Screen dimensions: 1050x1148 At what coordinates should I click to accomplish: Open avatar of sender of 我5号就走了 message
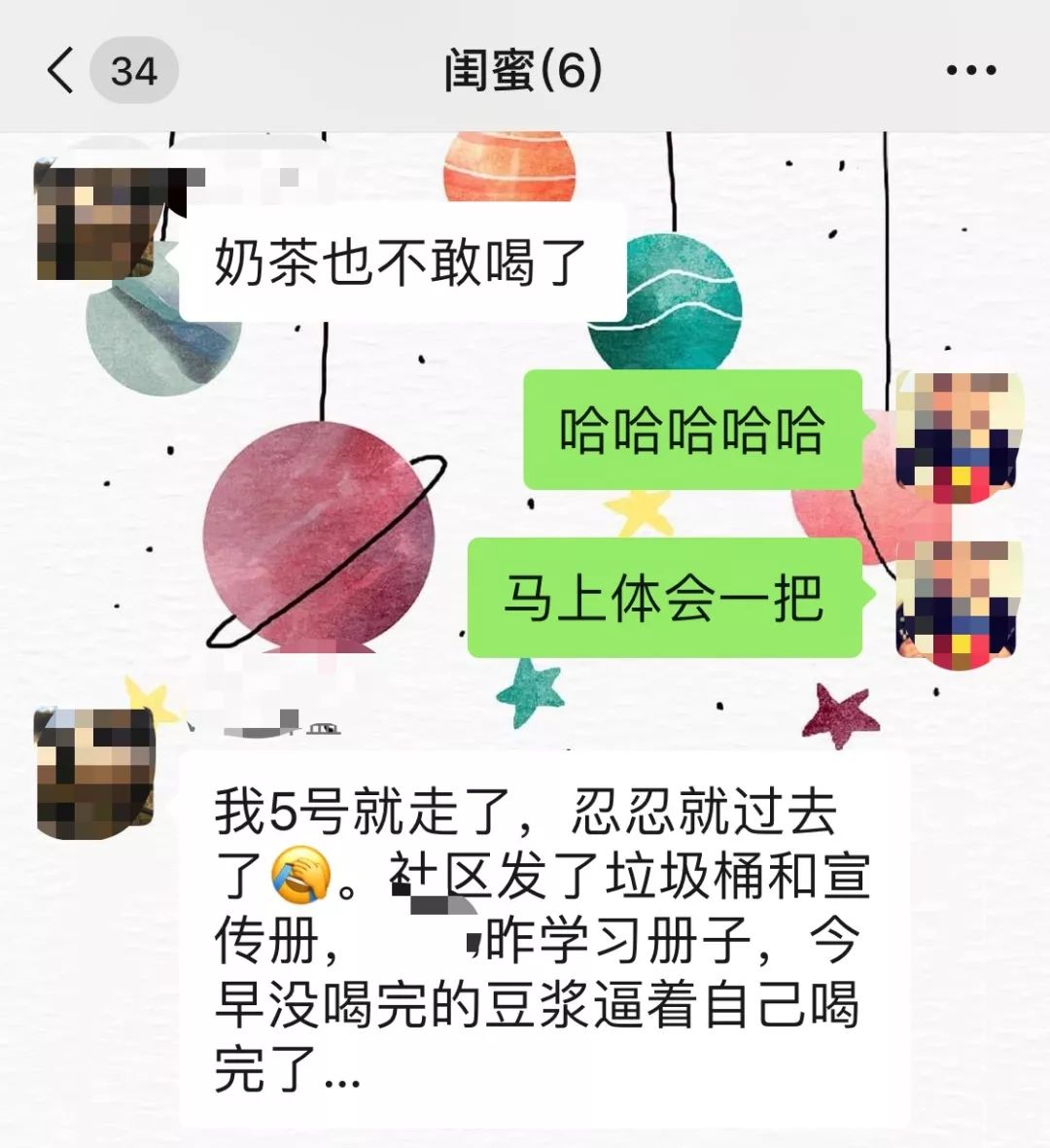[94, 773]
